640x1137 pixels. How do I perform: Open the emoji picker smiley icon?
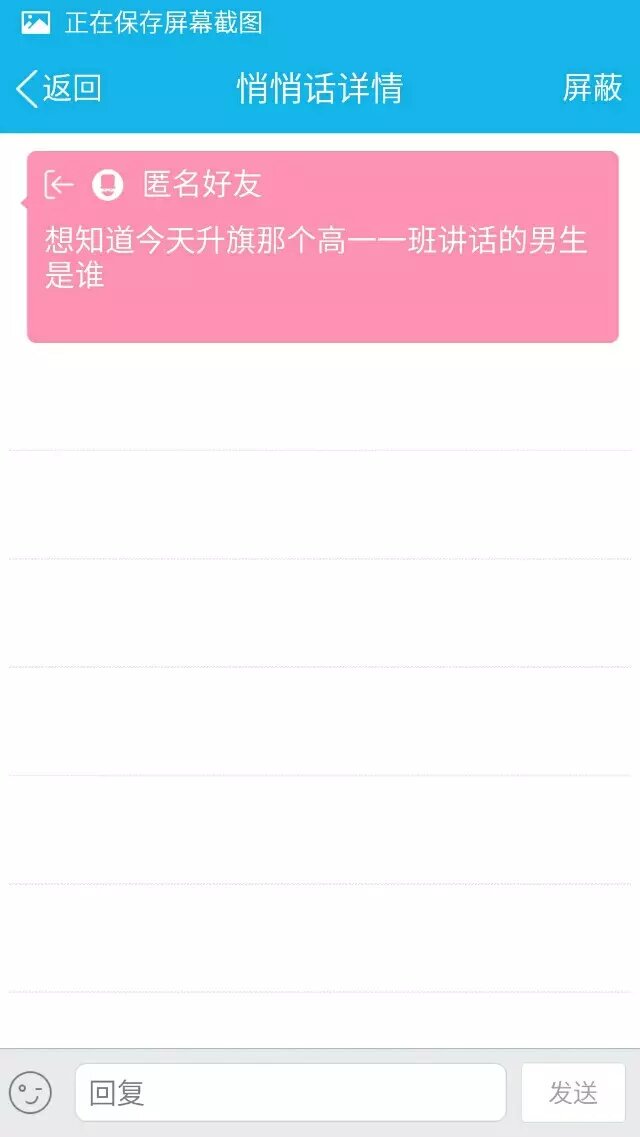tap(30, 1092)
